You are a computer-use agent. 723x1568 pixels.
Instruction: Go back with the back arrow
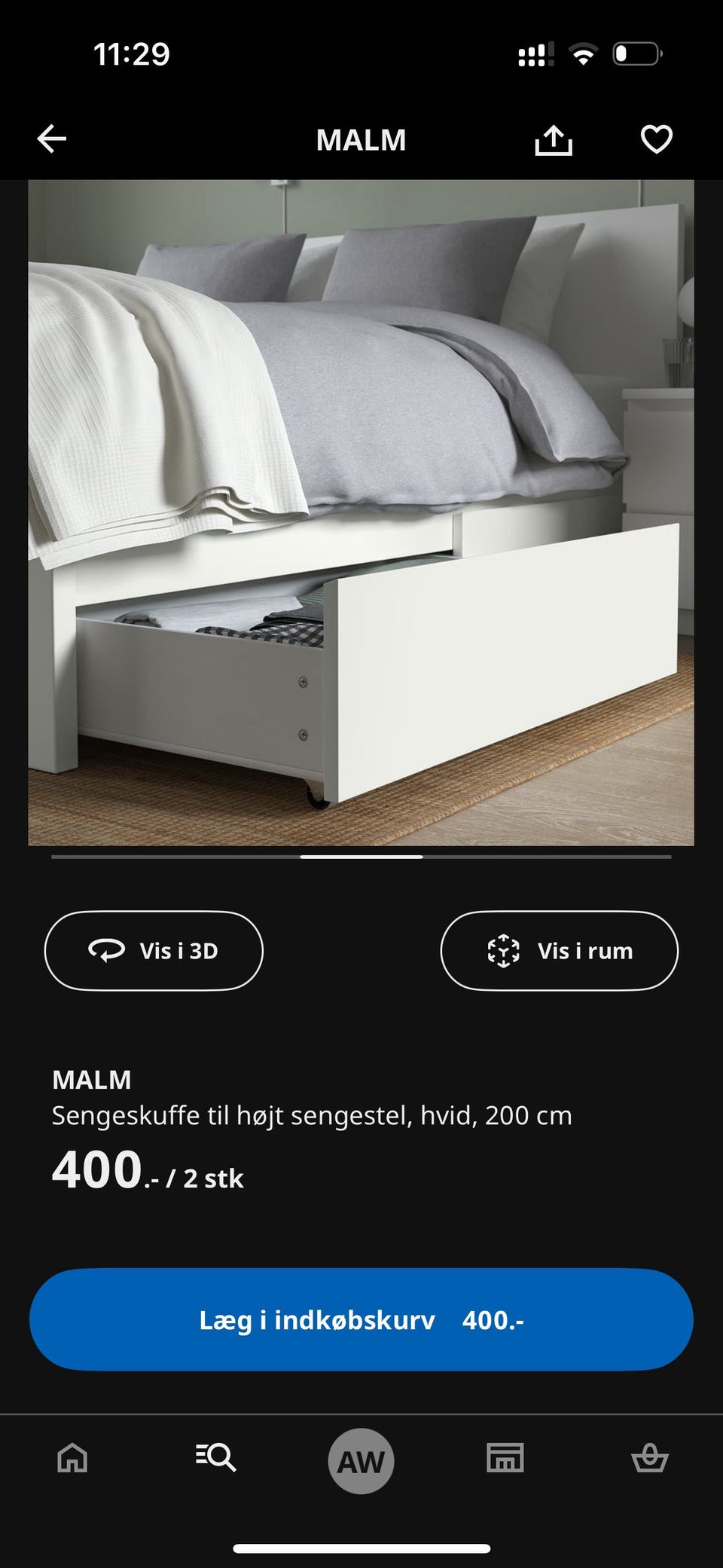pos(51,139)
